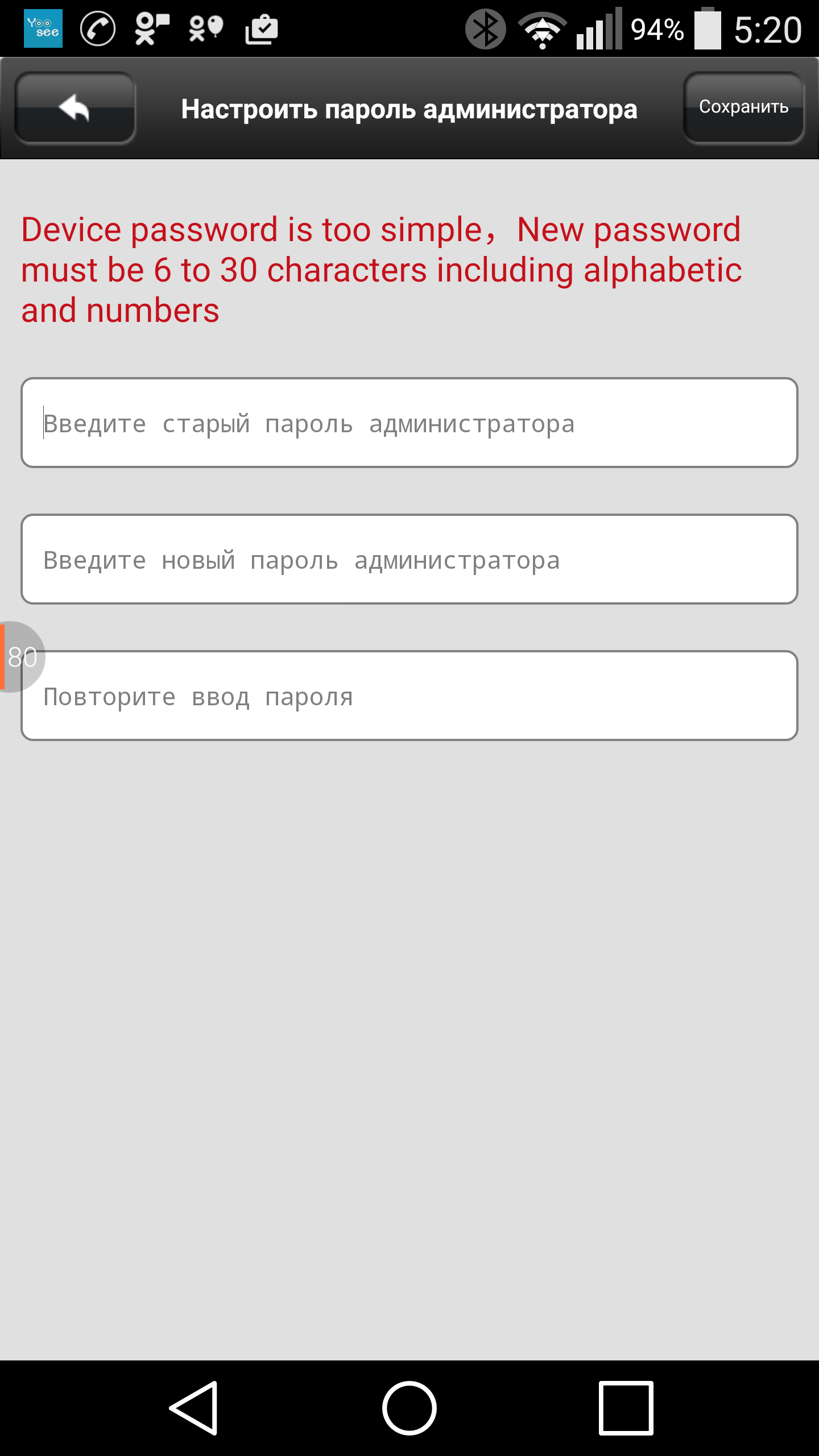Viewport: 819px width, 1456px height.
Task: Go to the system home screen
Action: click(x=409, y=1408)
